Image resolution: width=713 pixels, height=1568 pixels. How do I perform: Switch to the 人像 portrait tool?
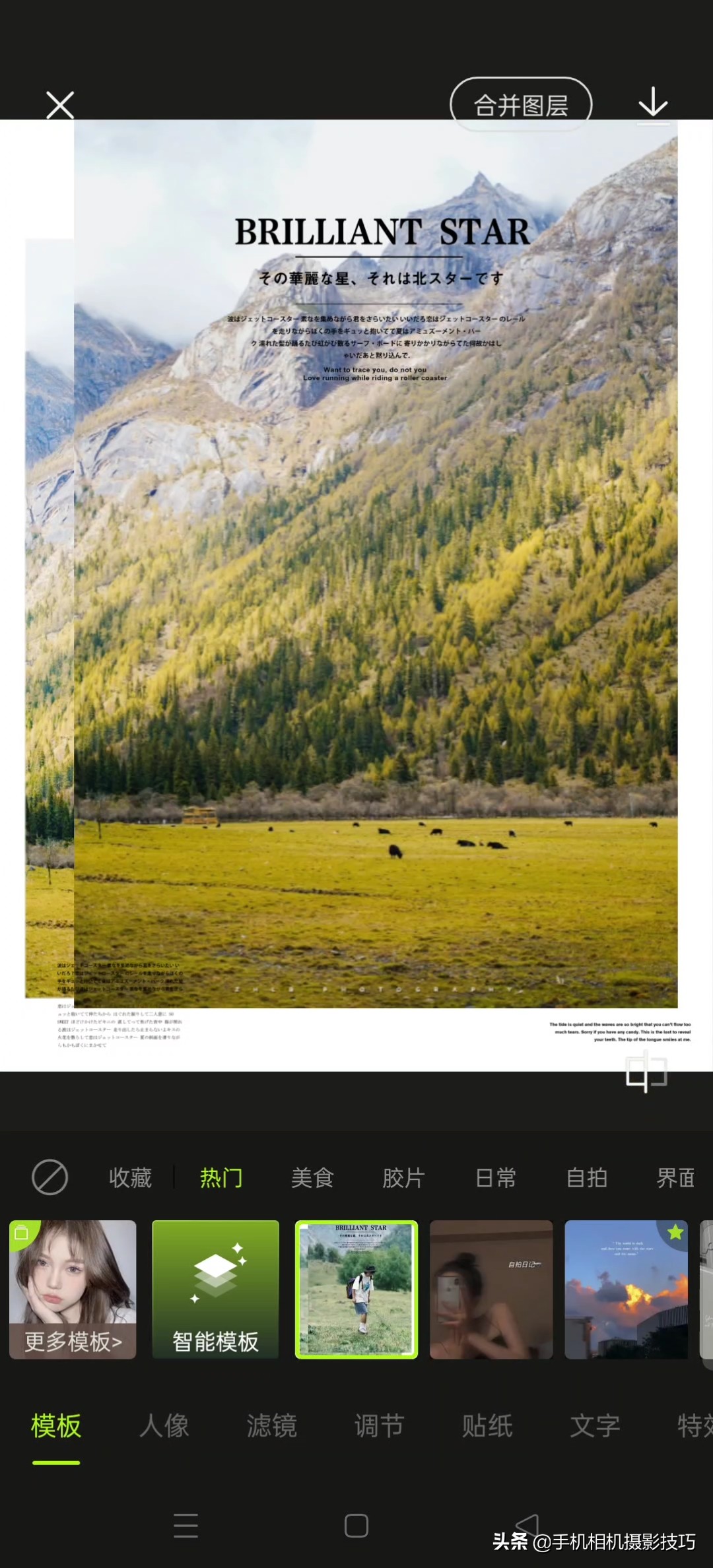(164, 1425)
